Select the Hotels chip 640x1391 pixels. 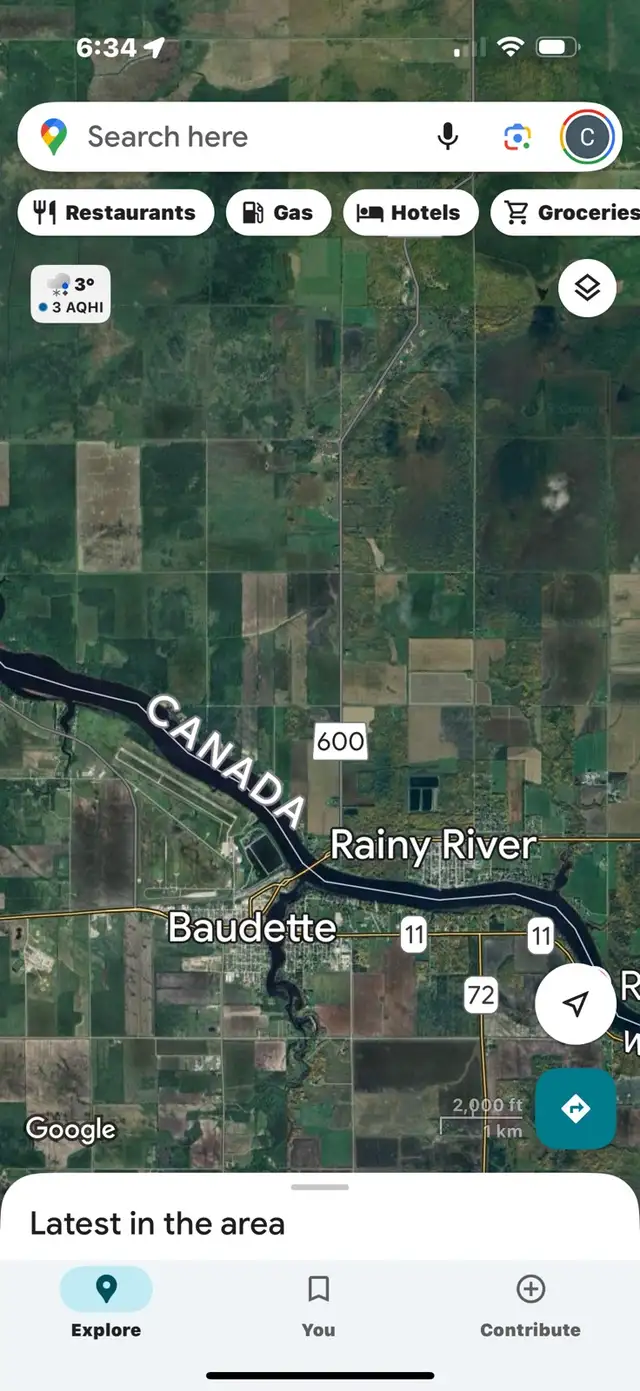410,213
